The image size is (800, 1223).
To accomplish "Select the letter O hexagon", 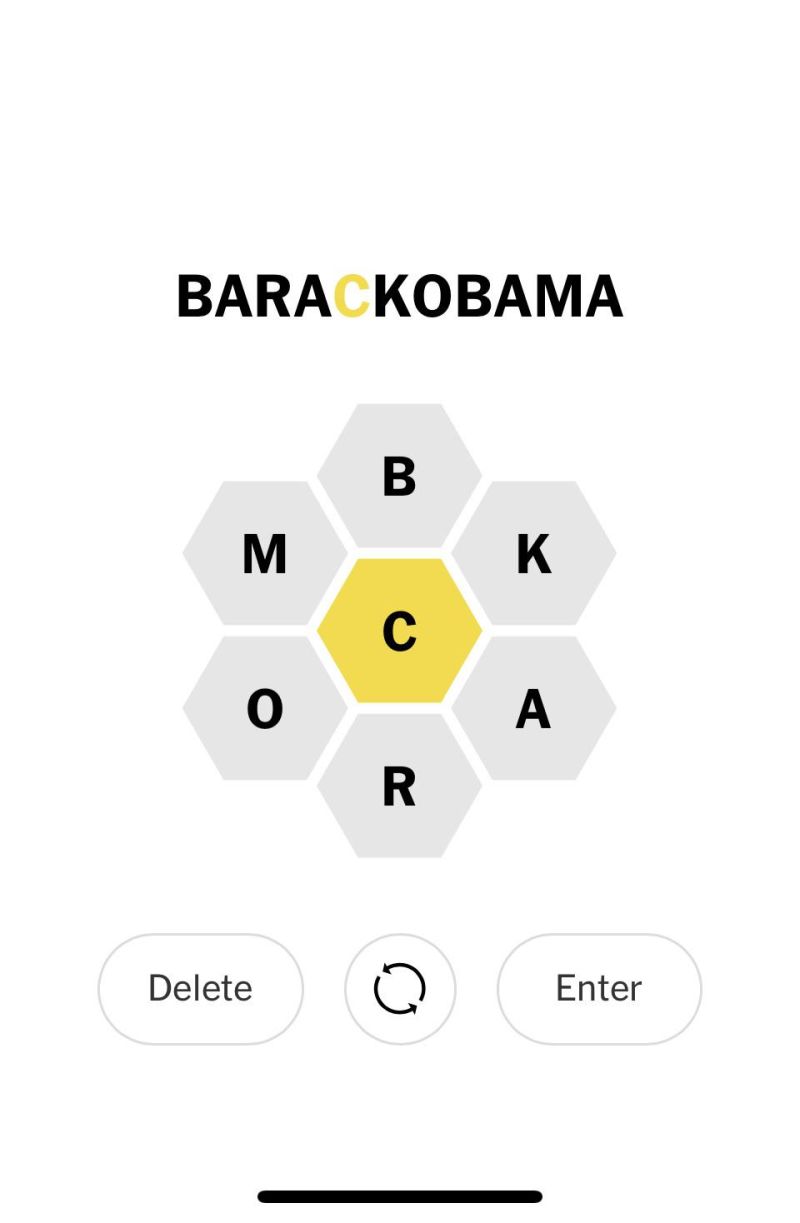I will (265, 709).
